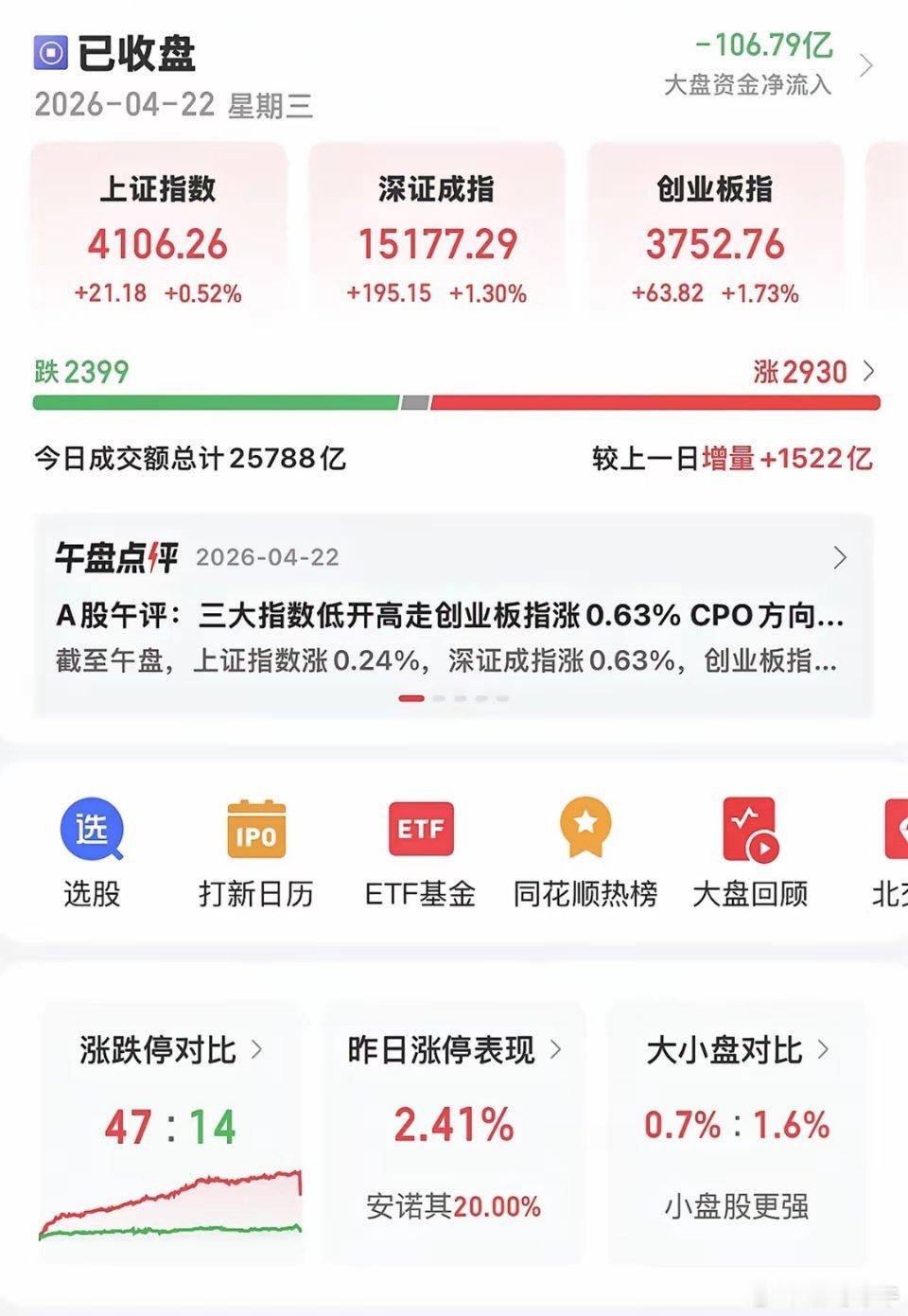Viewport: 908px width, 1316px height.
Task: Click the 安诺其20.00% stock link
Action: pyautogui.click(x=453, y=1206)
